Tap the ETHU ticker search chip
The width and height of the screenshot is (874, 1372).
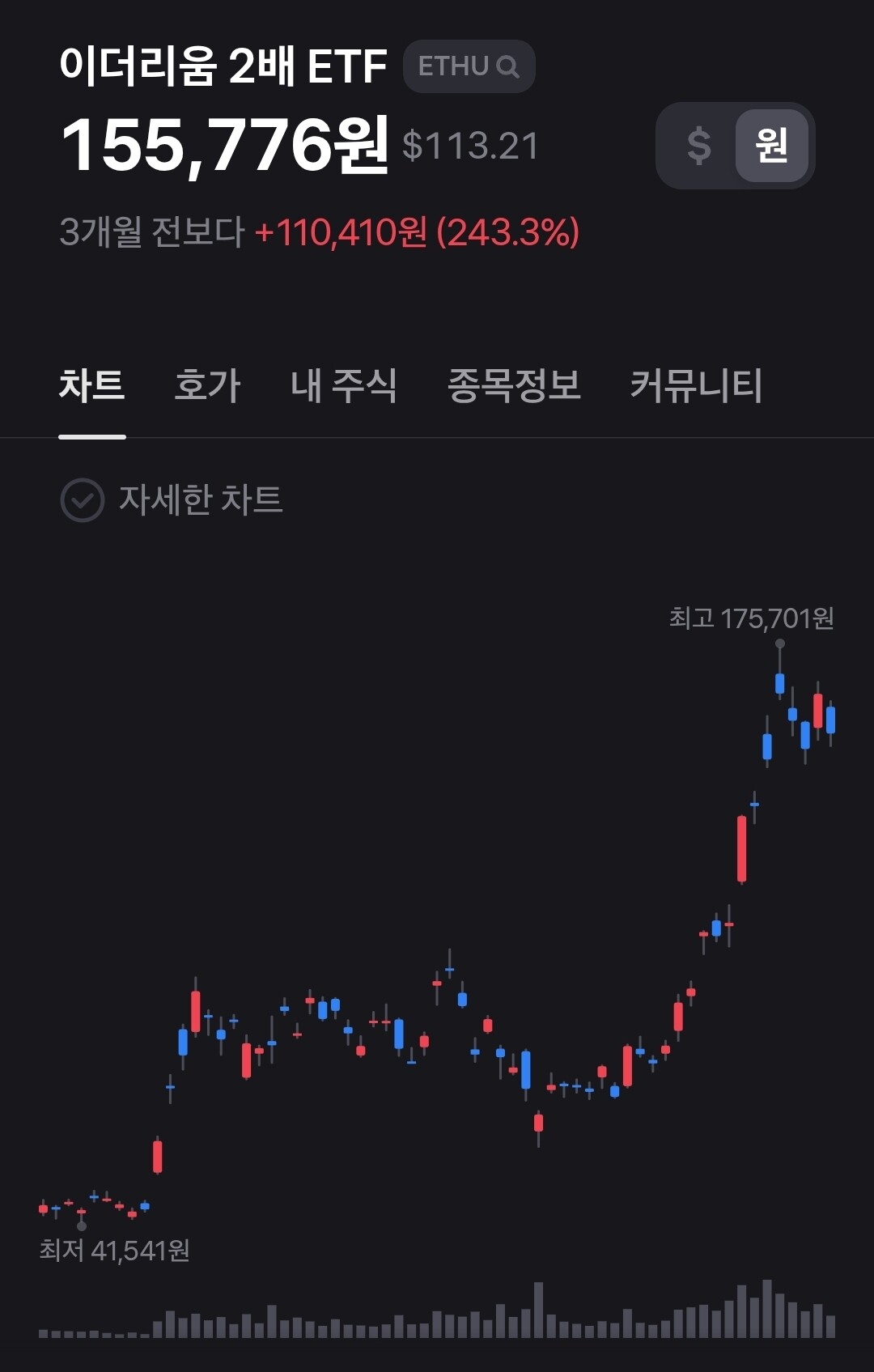[x=469, y=66]
